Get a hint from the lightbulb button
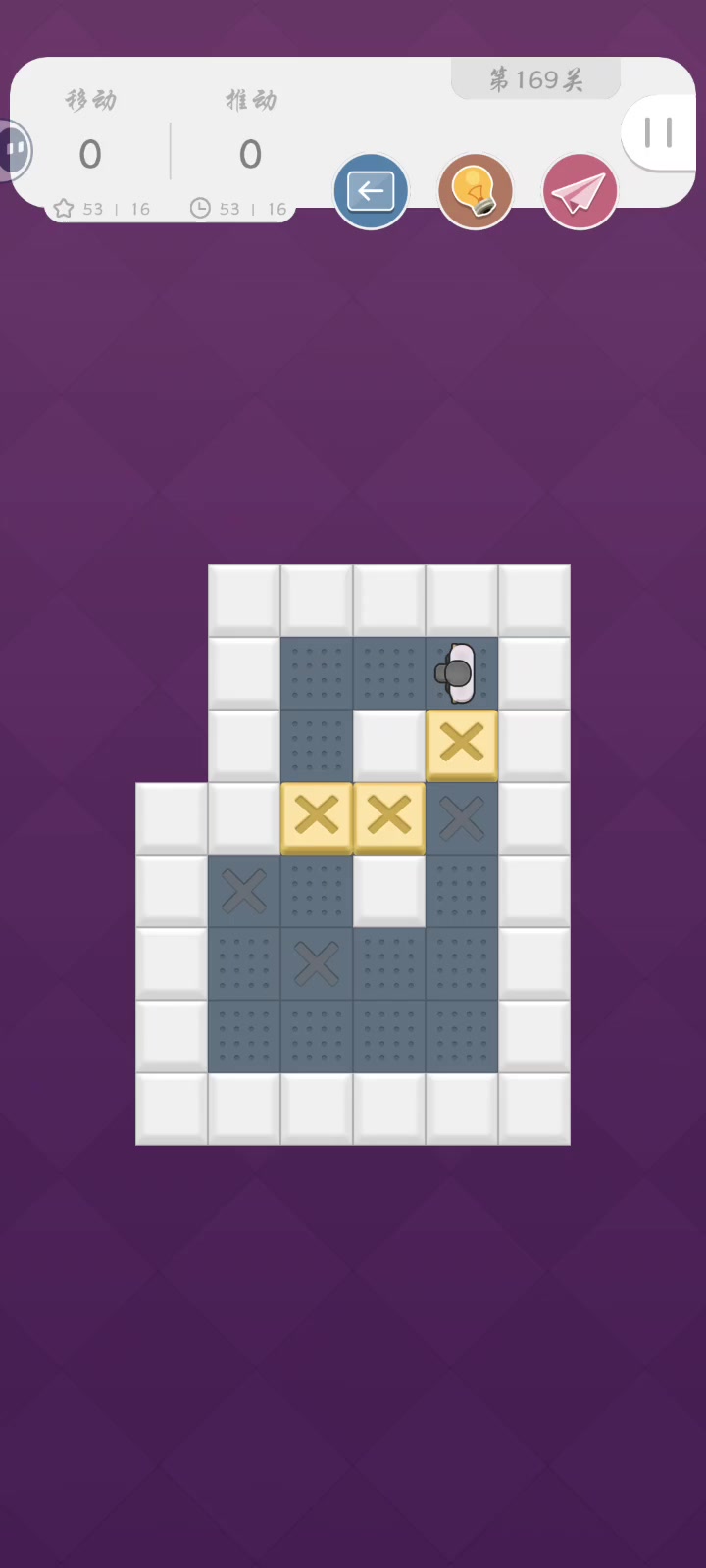706x1568 pixels. [476, 191]
